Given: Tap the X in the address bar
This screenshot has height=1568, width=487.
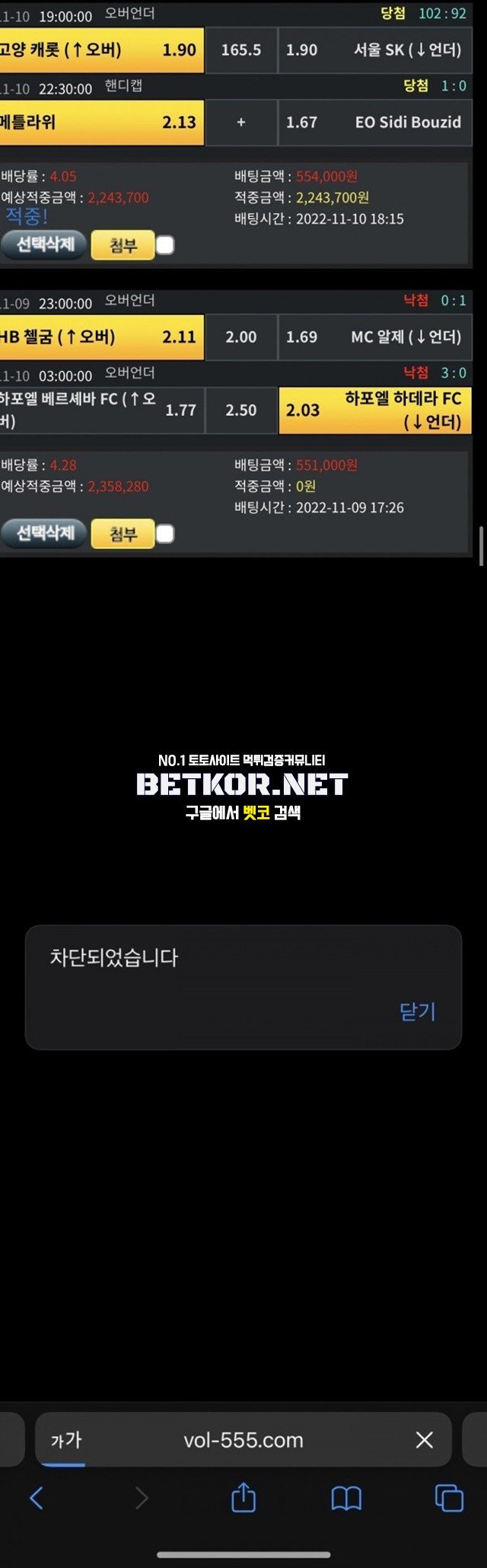Looking at the screenshot, I should 425,1440.
